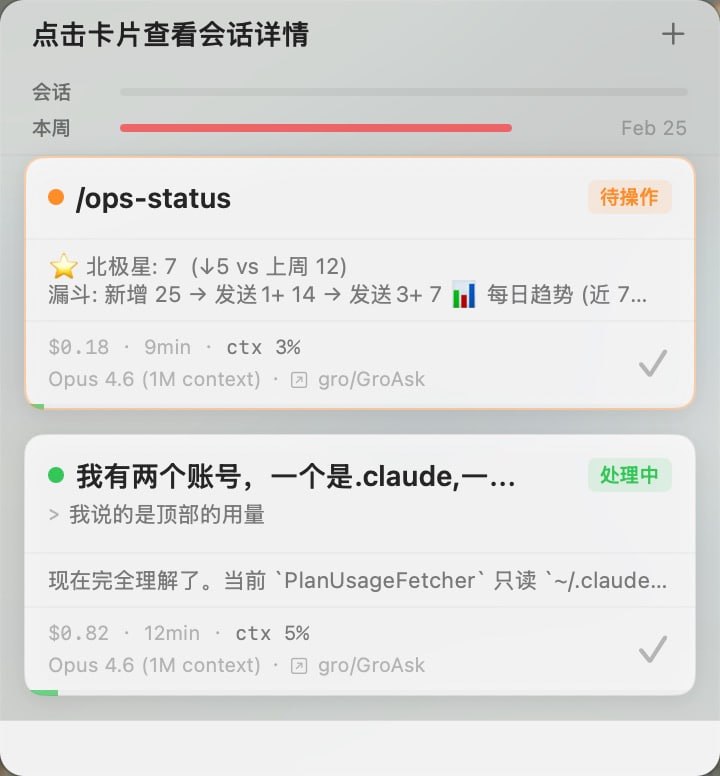Click the checkmark on the /ops-status card
Screen dimensions: 720x776
point(652,362)
